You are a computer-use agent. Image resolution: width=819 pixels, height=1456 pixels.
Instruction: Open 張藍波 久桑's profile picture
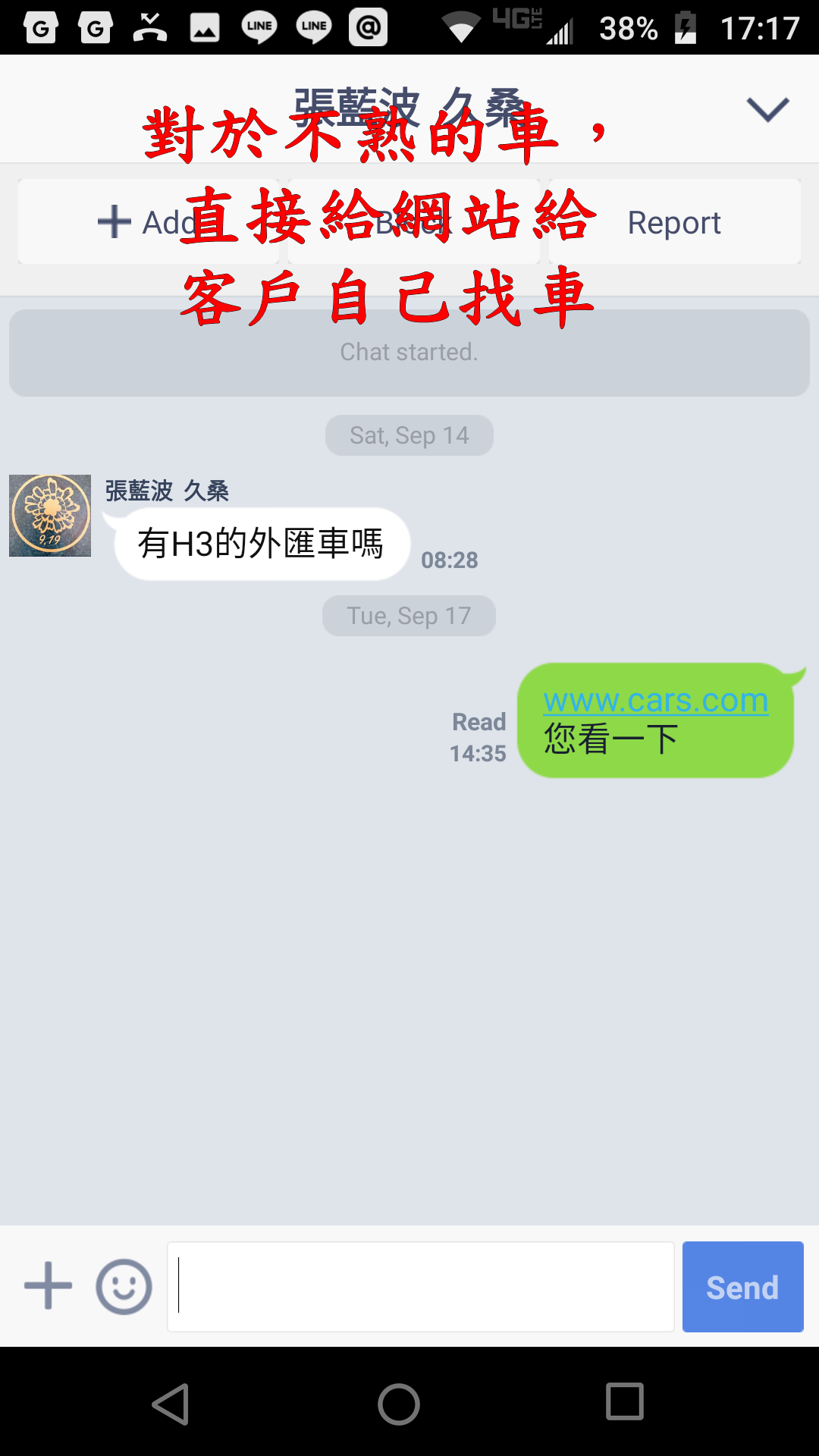(x=50, y=516)
